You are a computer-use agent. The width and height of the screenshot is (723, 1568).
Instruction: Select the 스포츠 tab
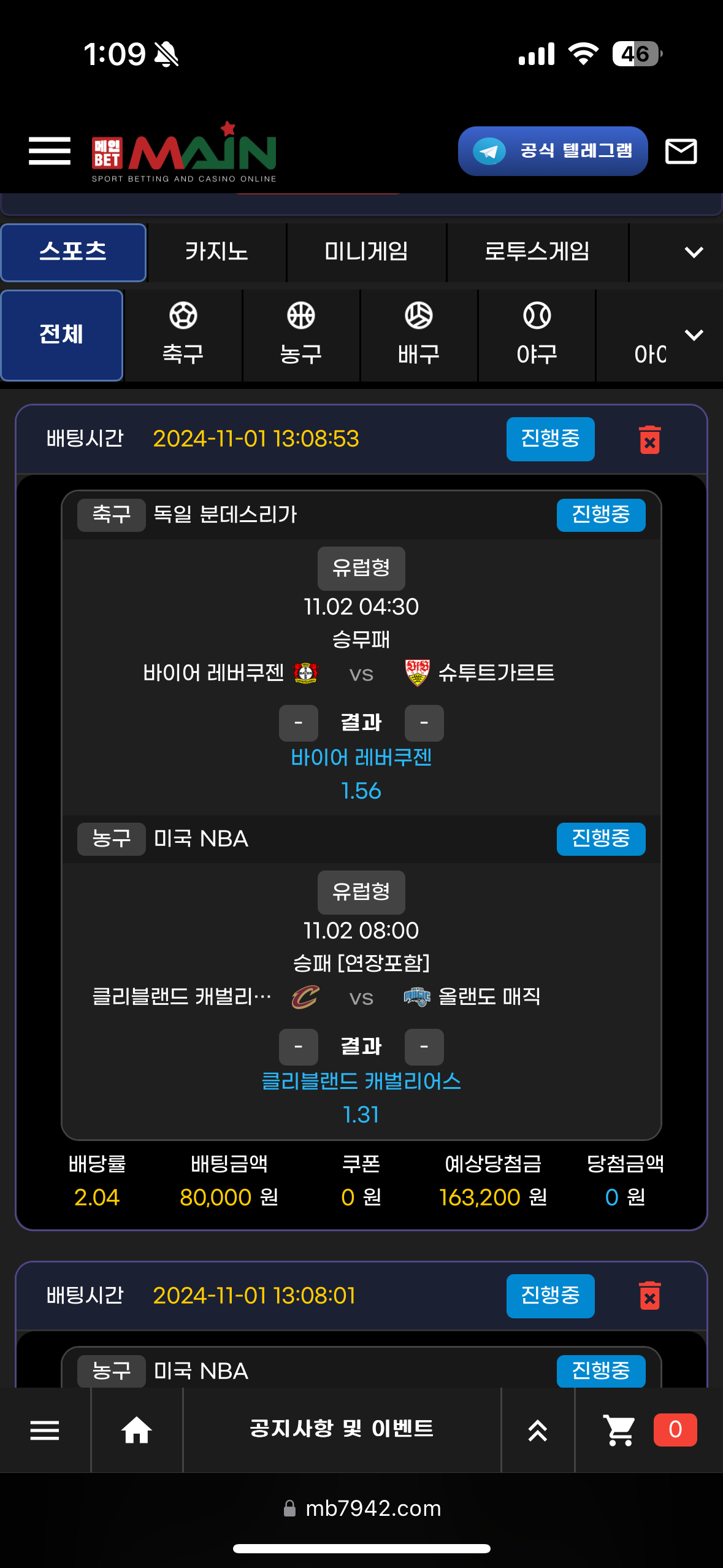point(73,252)
